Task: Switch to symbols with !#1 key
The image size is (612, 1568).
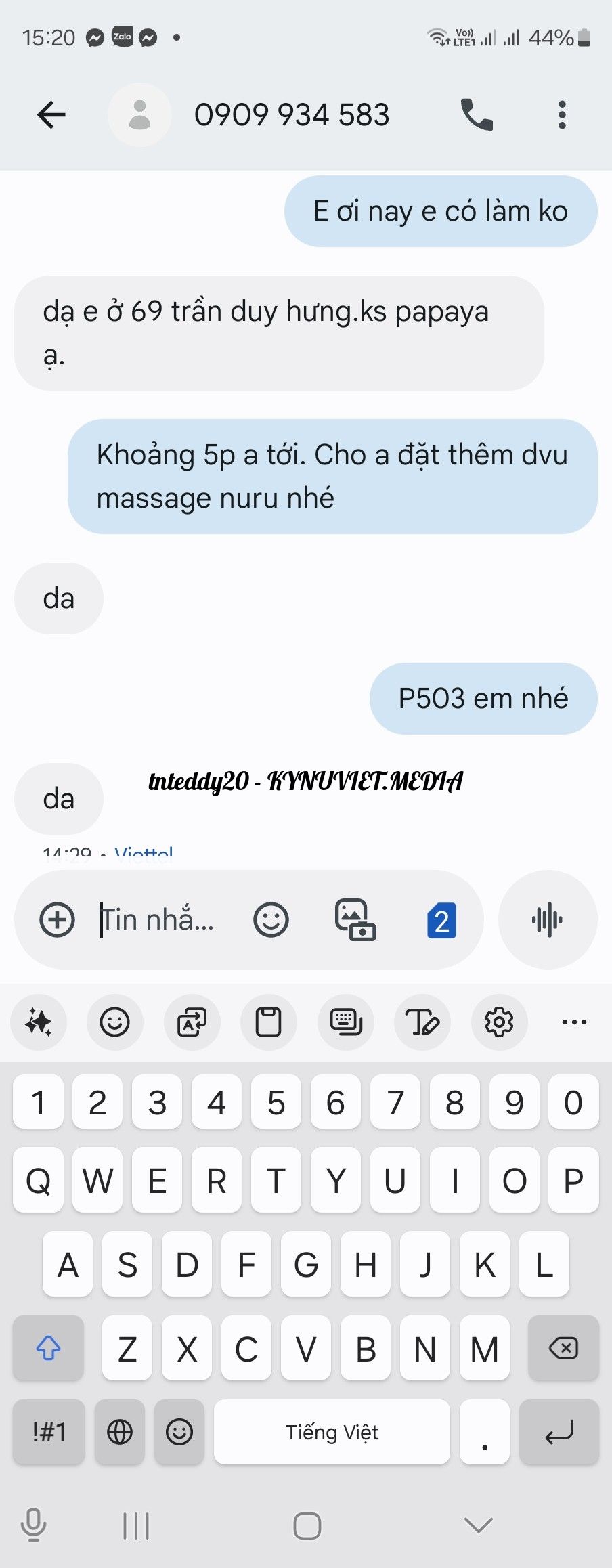Action: tap(49, 1432)
